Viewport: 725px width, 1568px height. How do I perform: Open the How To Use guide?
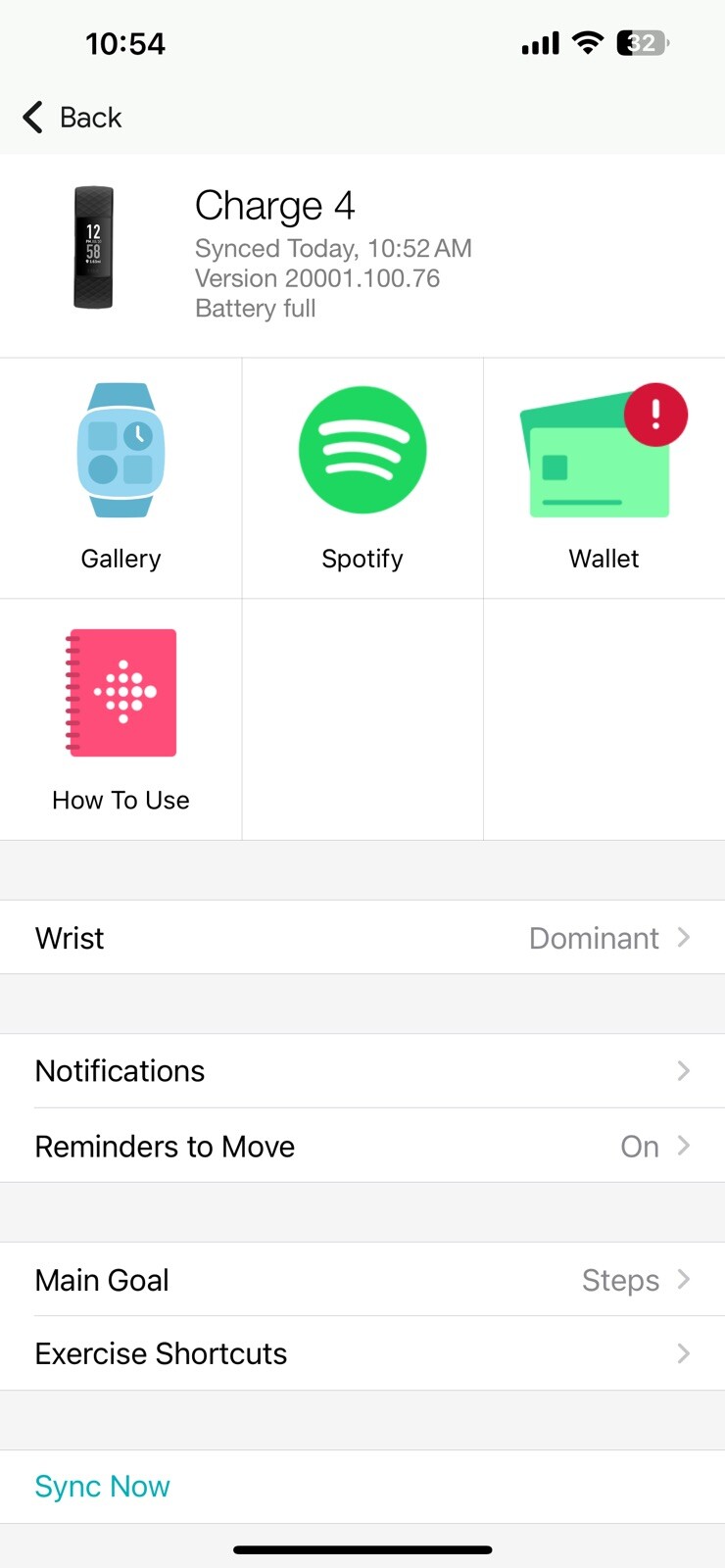[121, 718]
